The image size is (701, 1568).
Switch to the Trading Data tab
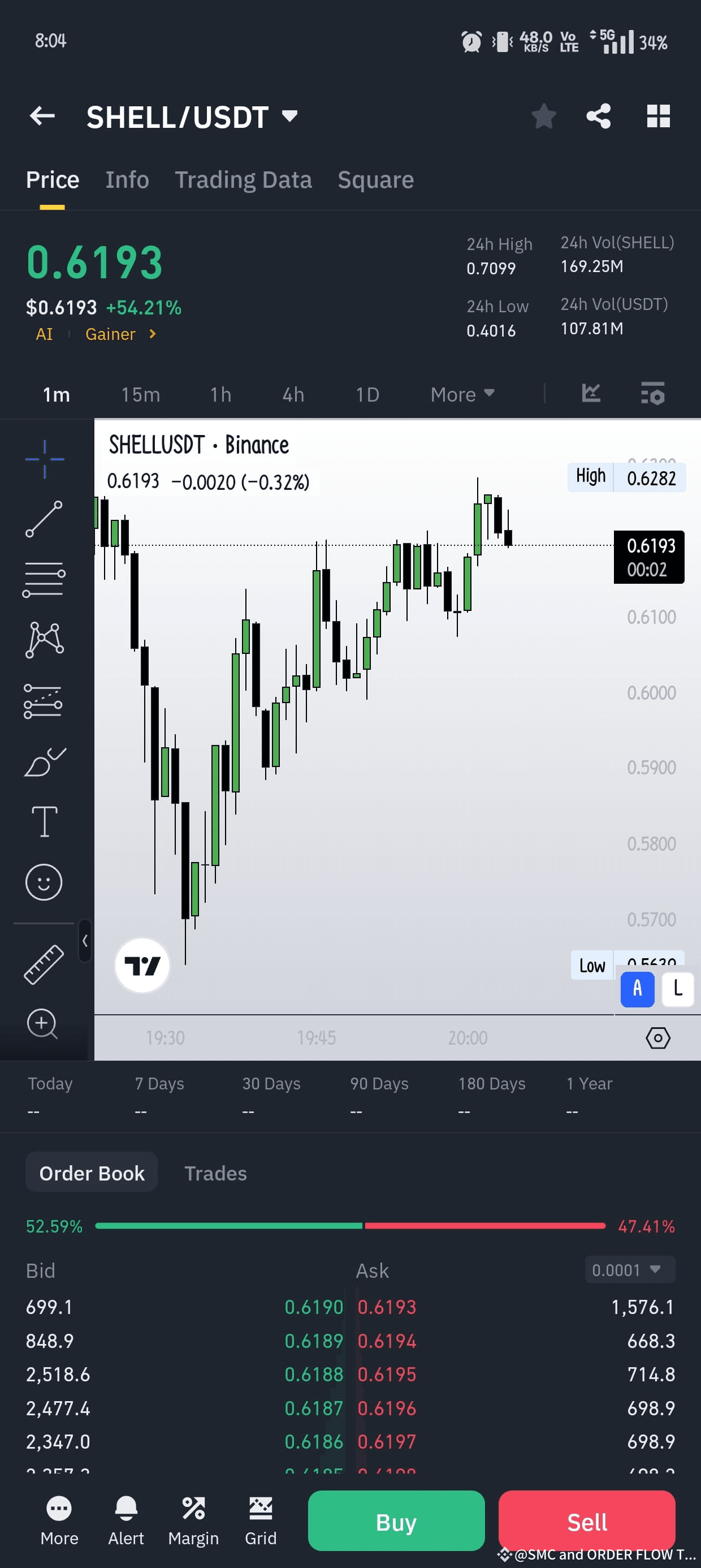(244, 179)
